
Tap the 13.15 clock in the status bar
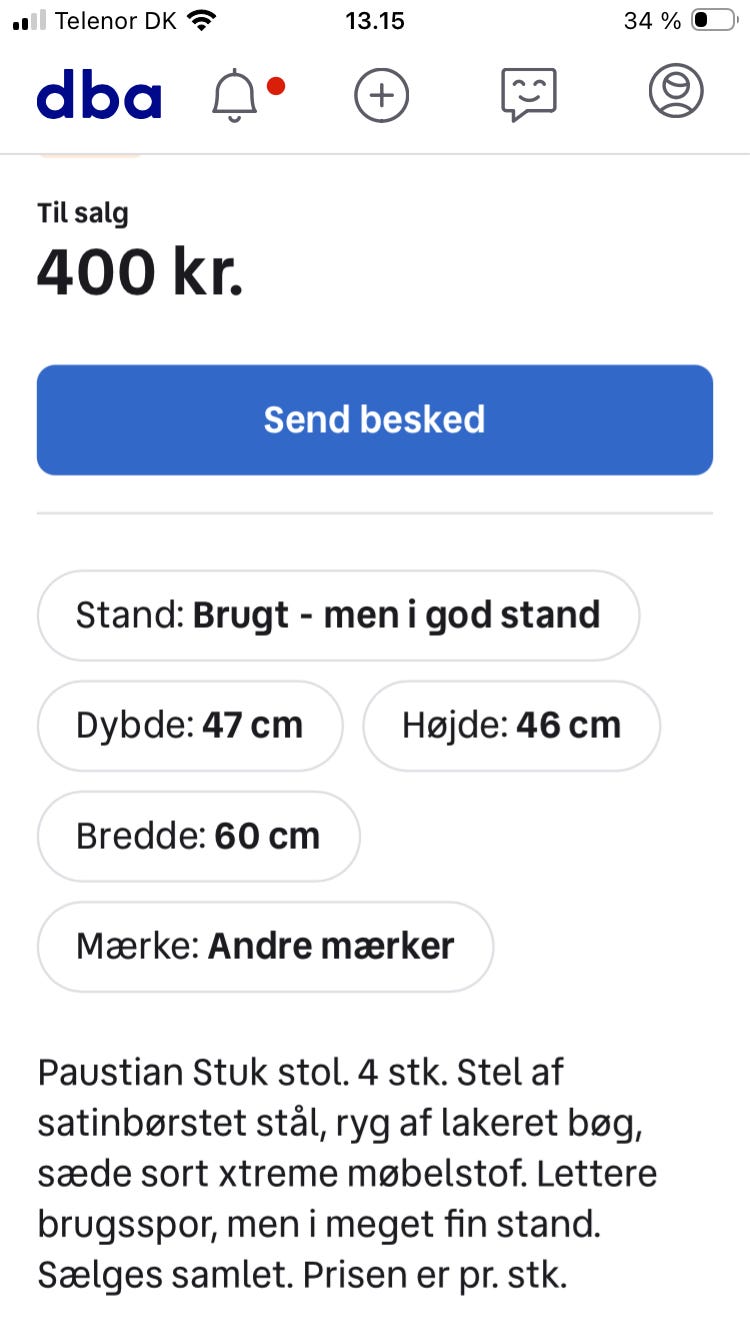(x=375, y=20)
